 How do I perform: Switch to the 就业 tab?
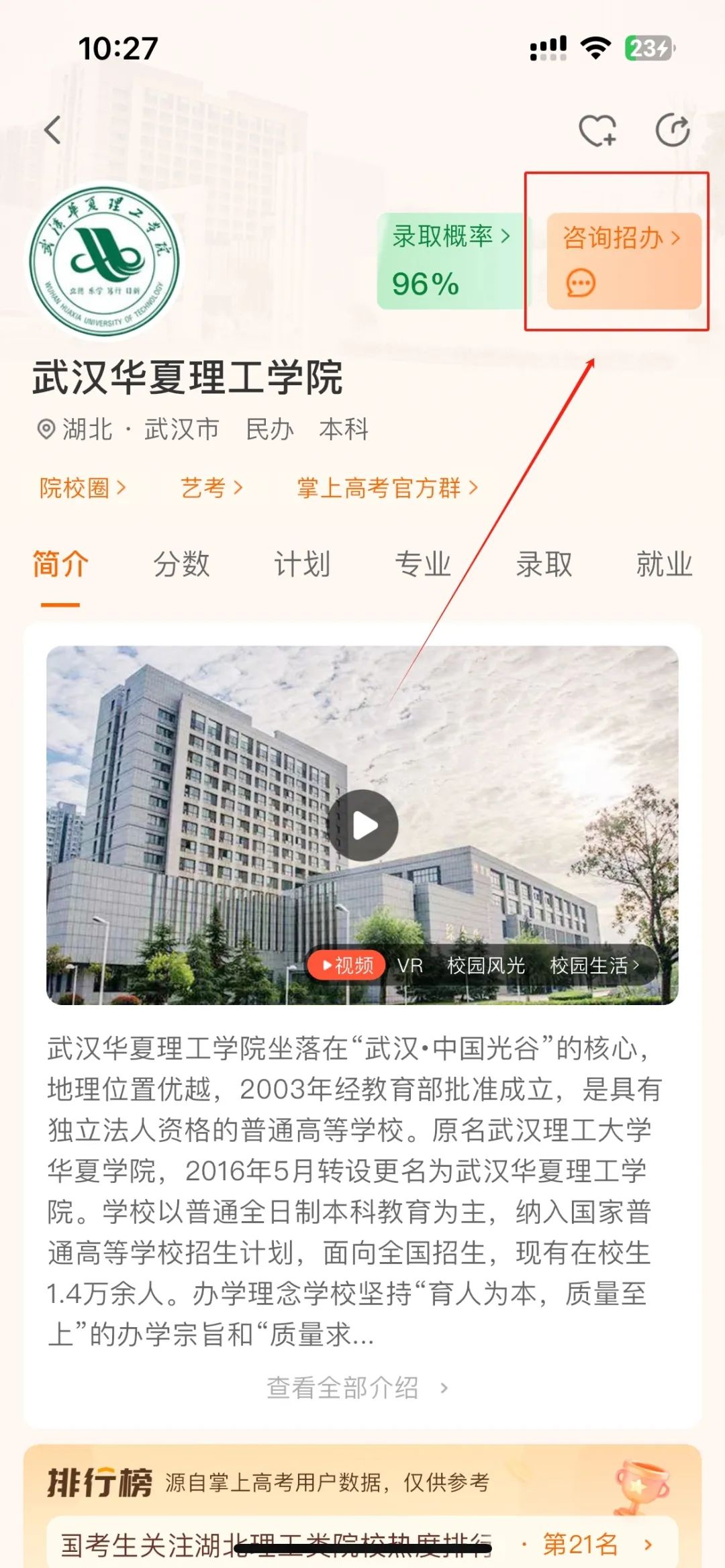(664, 564)
